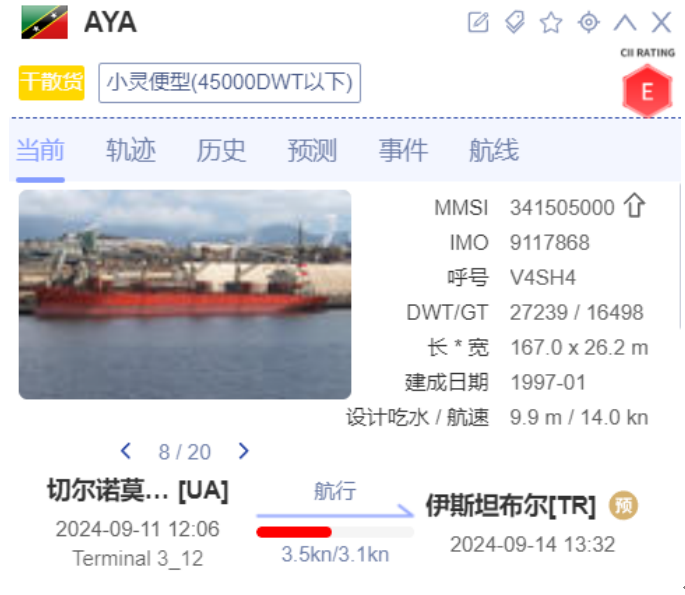Locate the vessel on the map
The width and height of the screenshot is (685, 595).
click(589, 22)
